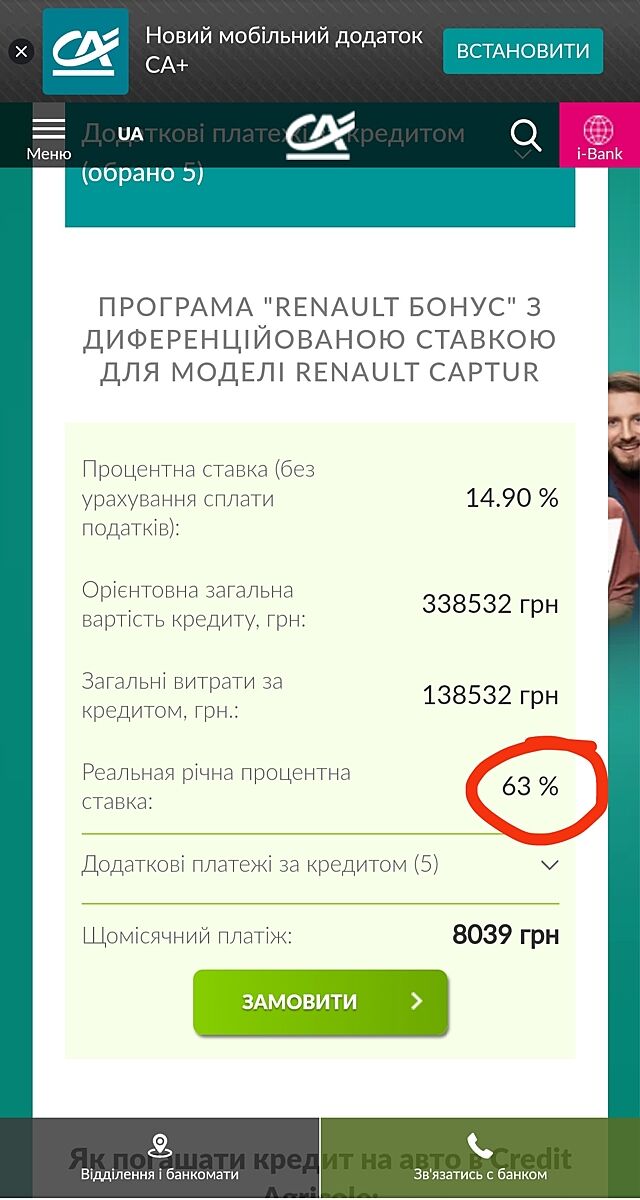640x1200 pixels.
Task: Switch the site language via UA
Action: (130, 134)
